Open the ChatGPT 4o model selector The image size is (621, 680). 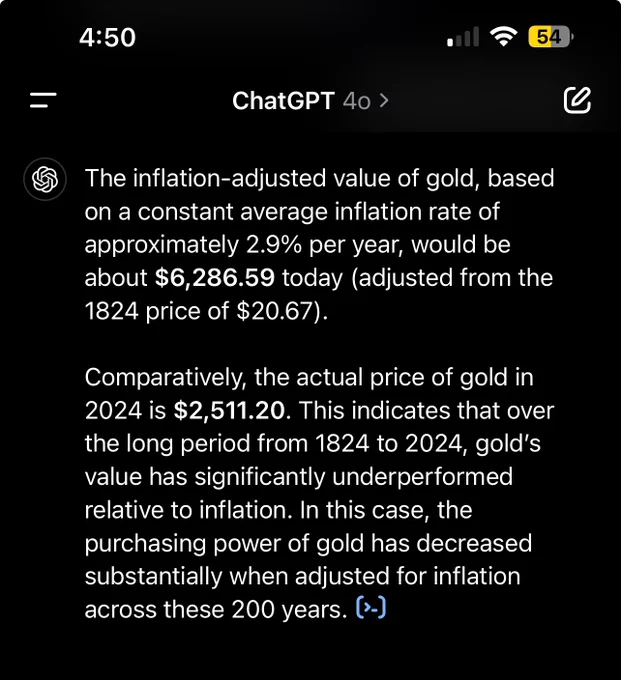[310, 101]
